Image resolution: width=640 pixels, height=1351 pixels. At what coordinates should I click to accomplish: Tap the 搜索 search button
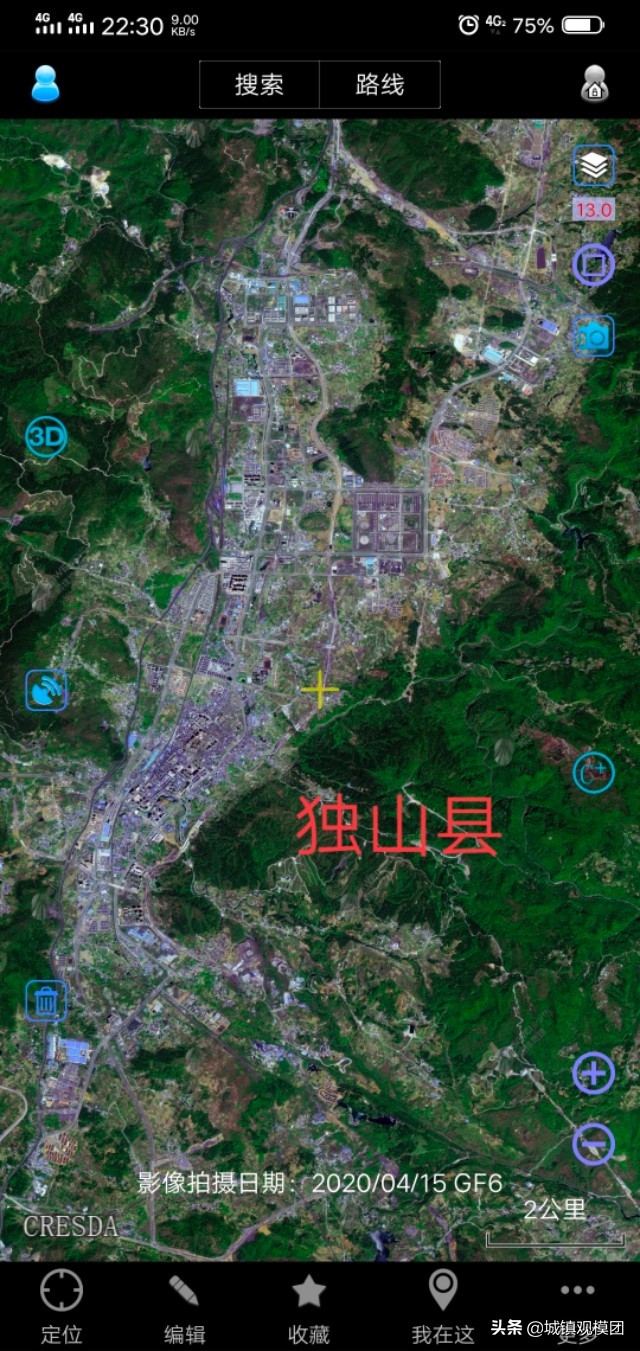[x=259, y=85]
